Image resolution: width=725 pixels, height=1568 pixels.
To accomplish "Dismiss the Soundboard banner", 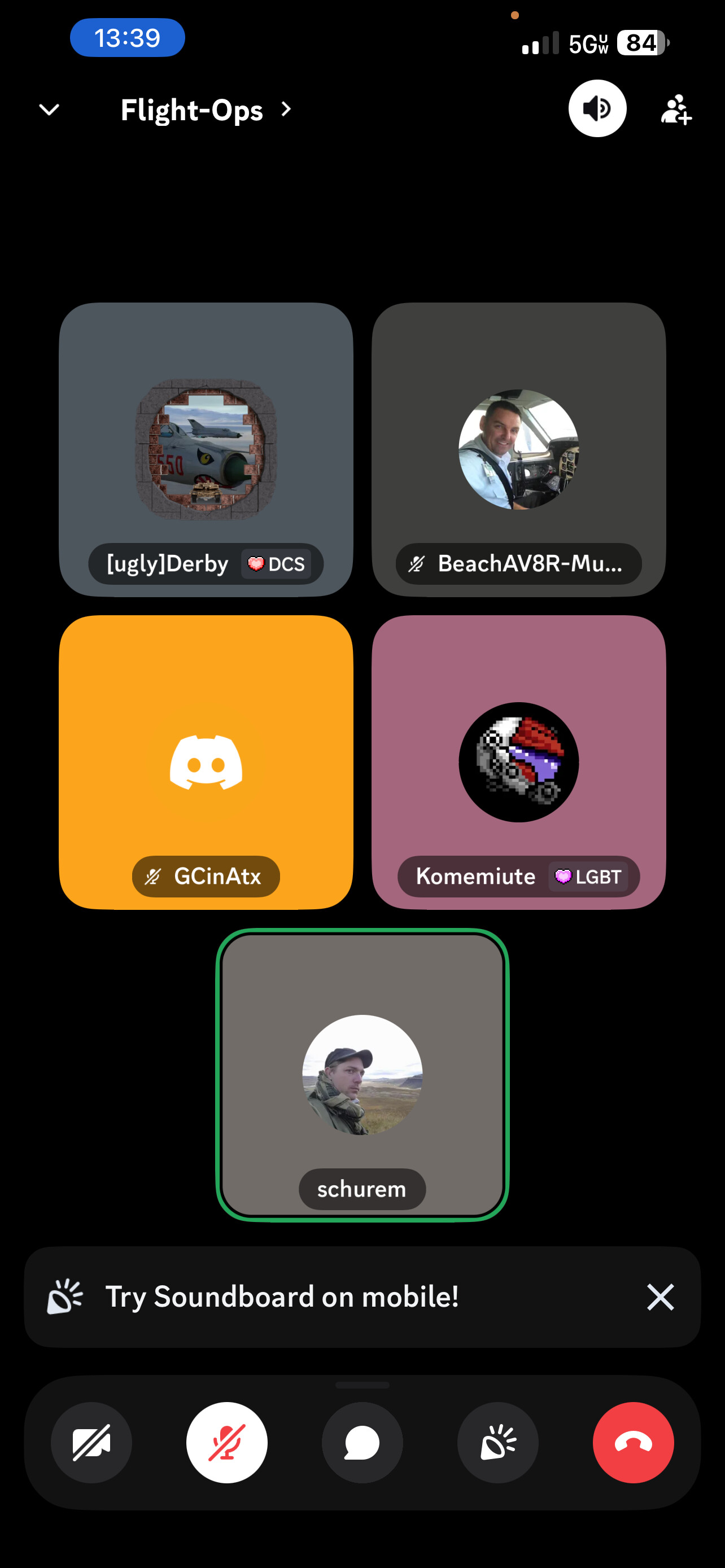I will (660, 1297).
